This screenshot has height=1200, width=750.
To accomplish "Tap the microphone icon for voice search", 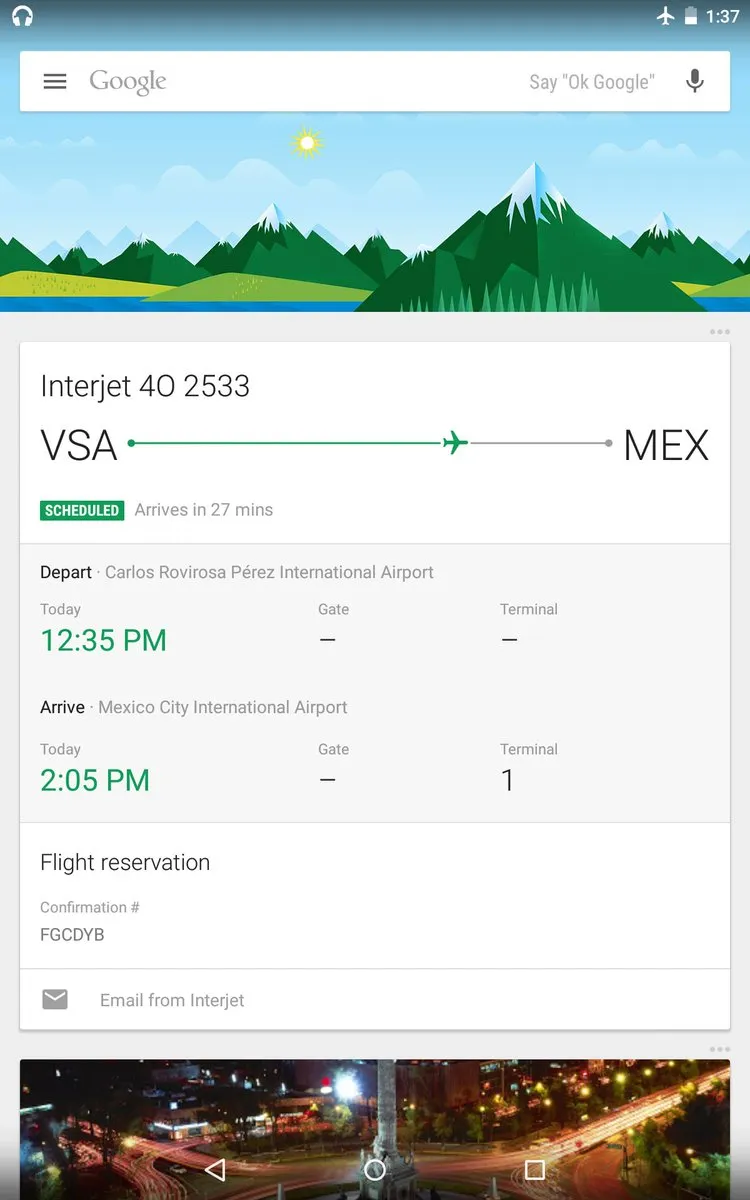I will pos(695,81).
